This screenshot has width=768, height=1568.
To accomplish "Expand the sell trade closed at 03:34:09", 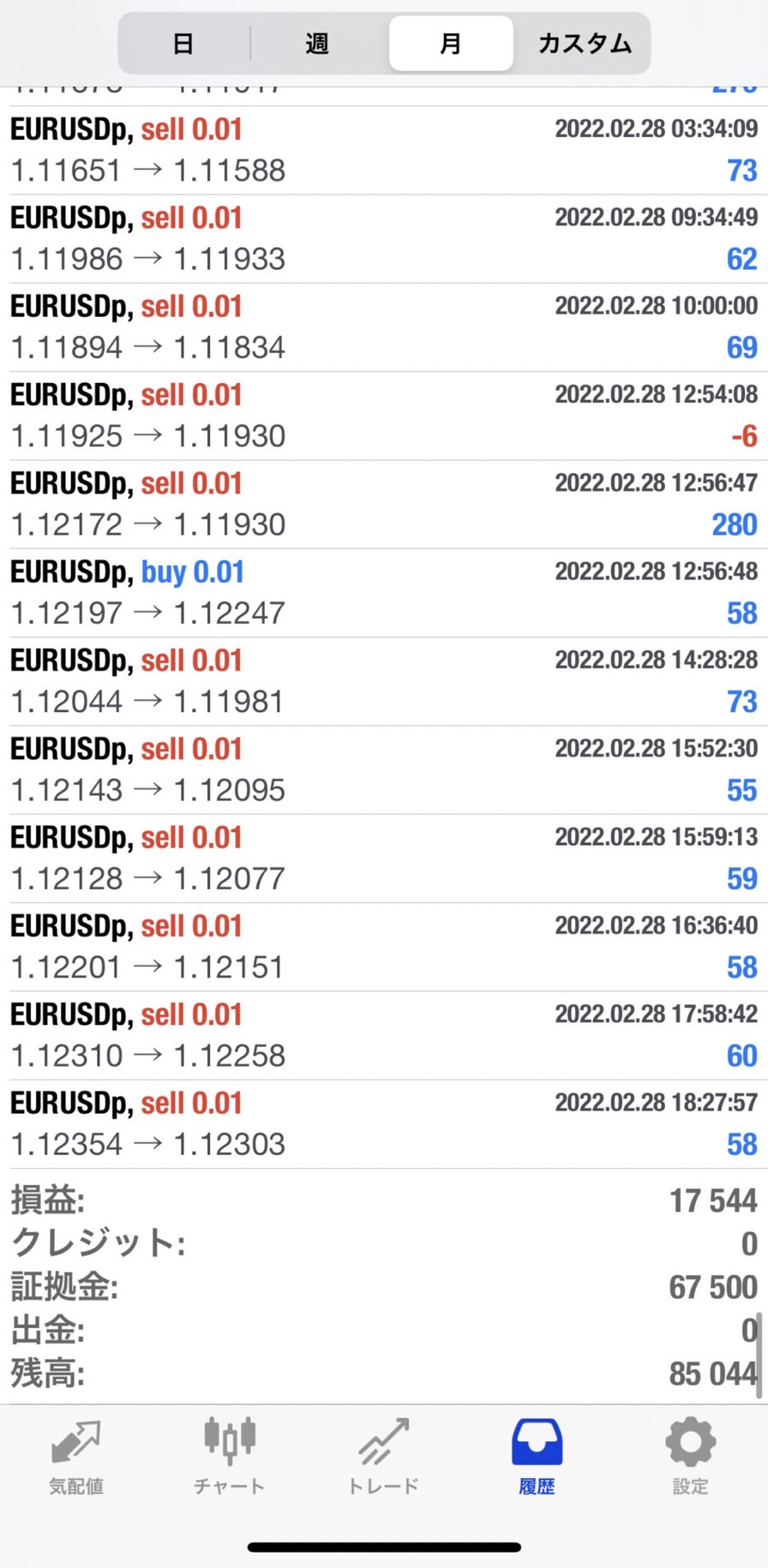I will click(384, 150).
